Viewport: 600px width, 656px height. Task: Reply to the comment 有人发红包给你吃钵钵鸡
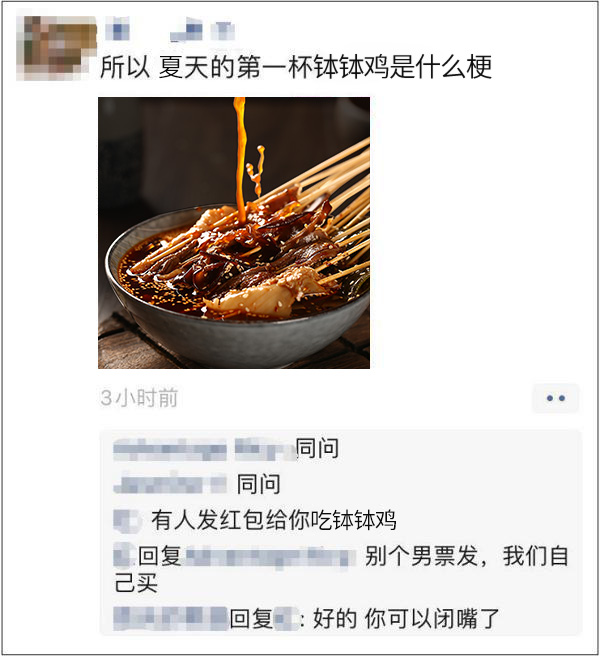coord(274,521)
